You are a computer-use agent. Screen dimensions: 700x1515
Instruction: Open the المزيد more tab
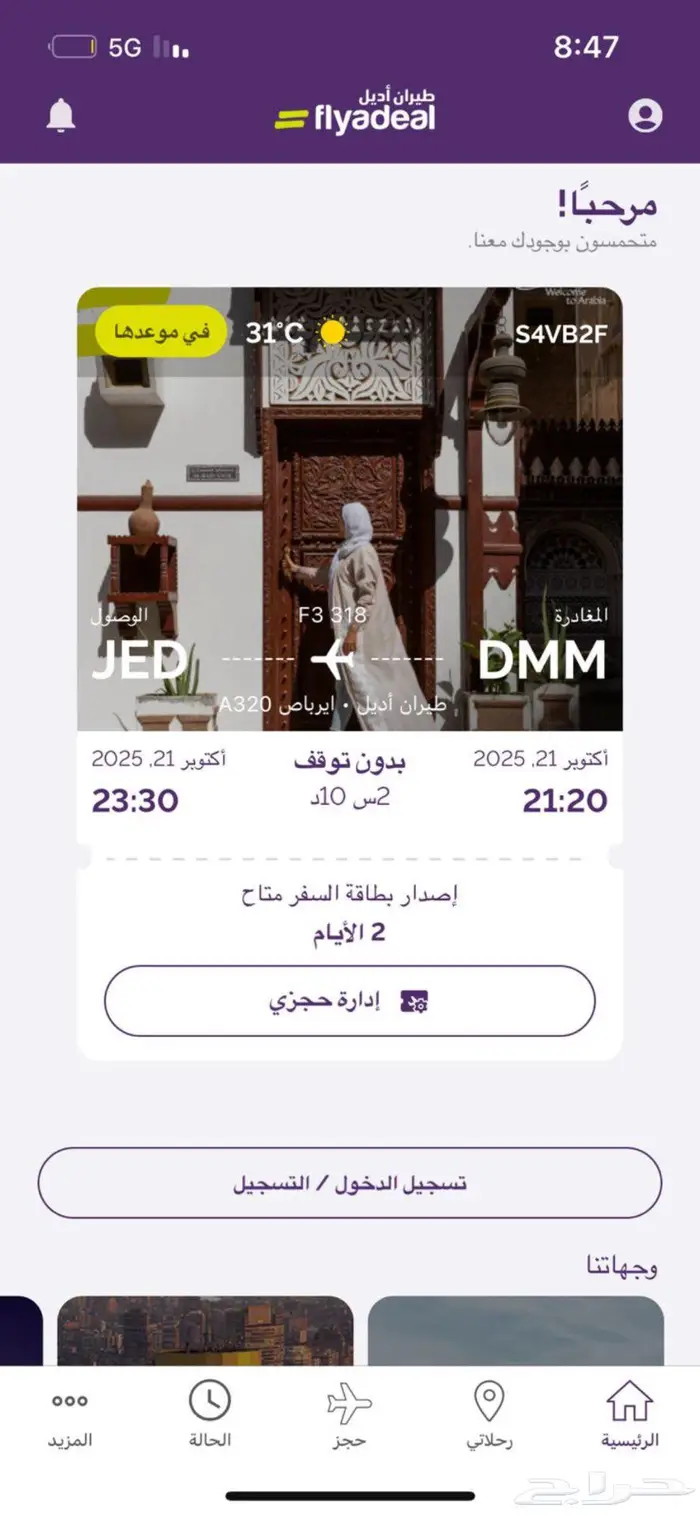coord(70,1415)
